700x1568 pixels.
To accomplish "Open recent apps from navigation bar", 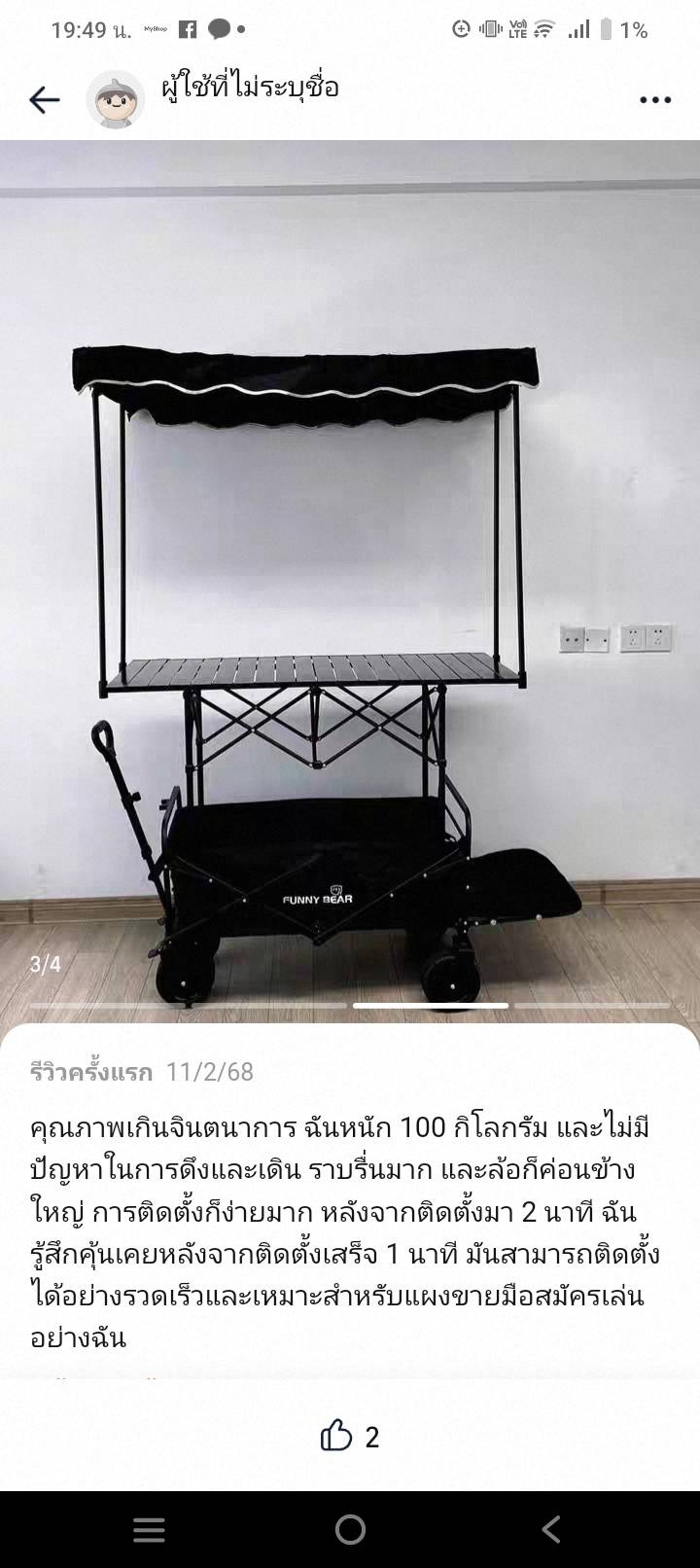I will coord(149,1530).
